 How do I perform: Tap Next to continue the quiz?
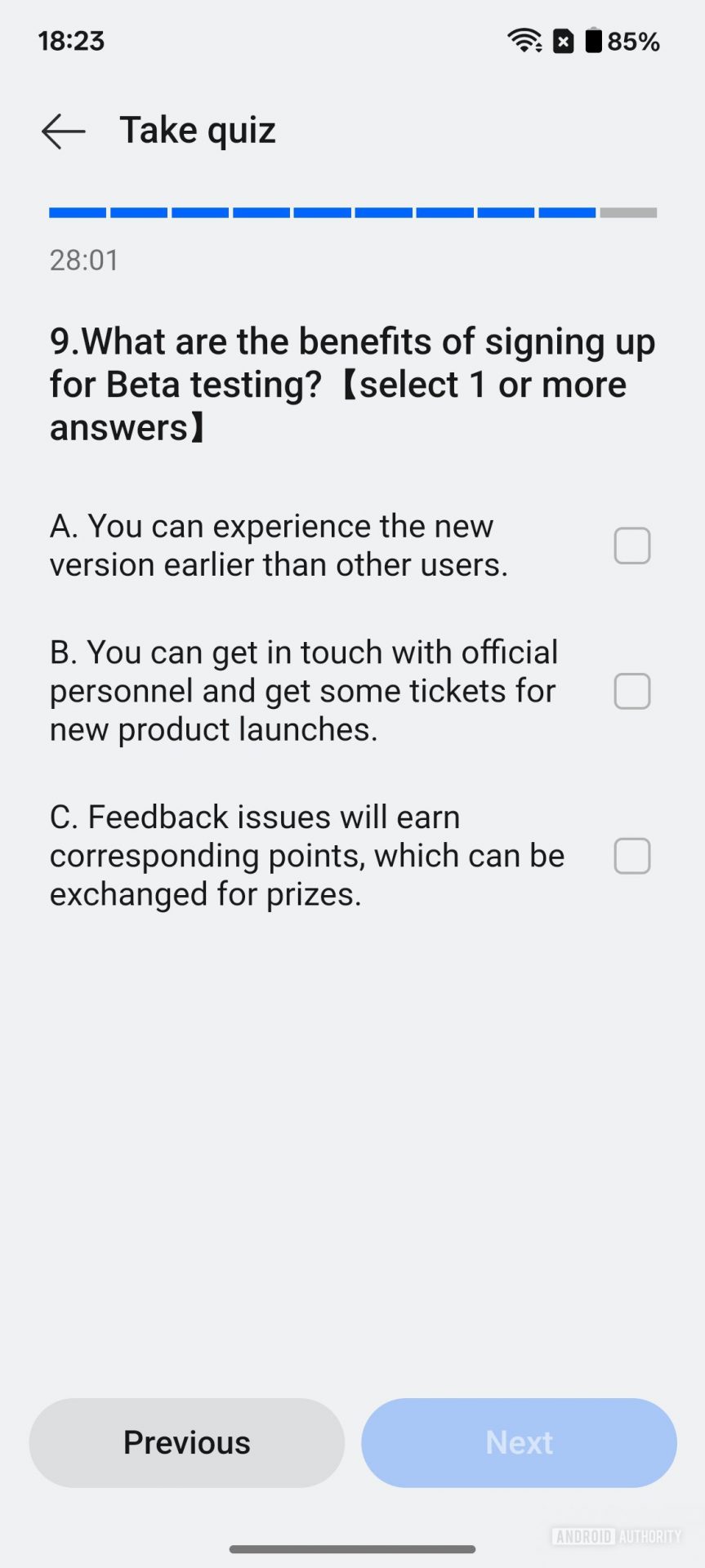pyautogui.click(x=519, y=1442)
